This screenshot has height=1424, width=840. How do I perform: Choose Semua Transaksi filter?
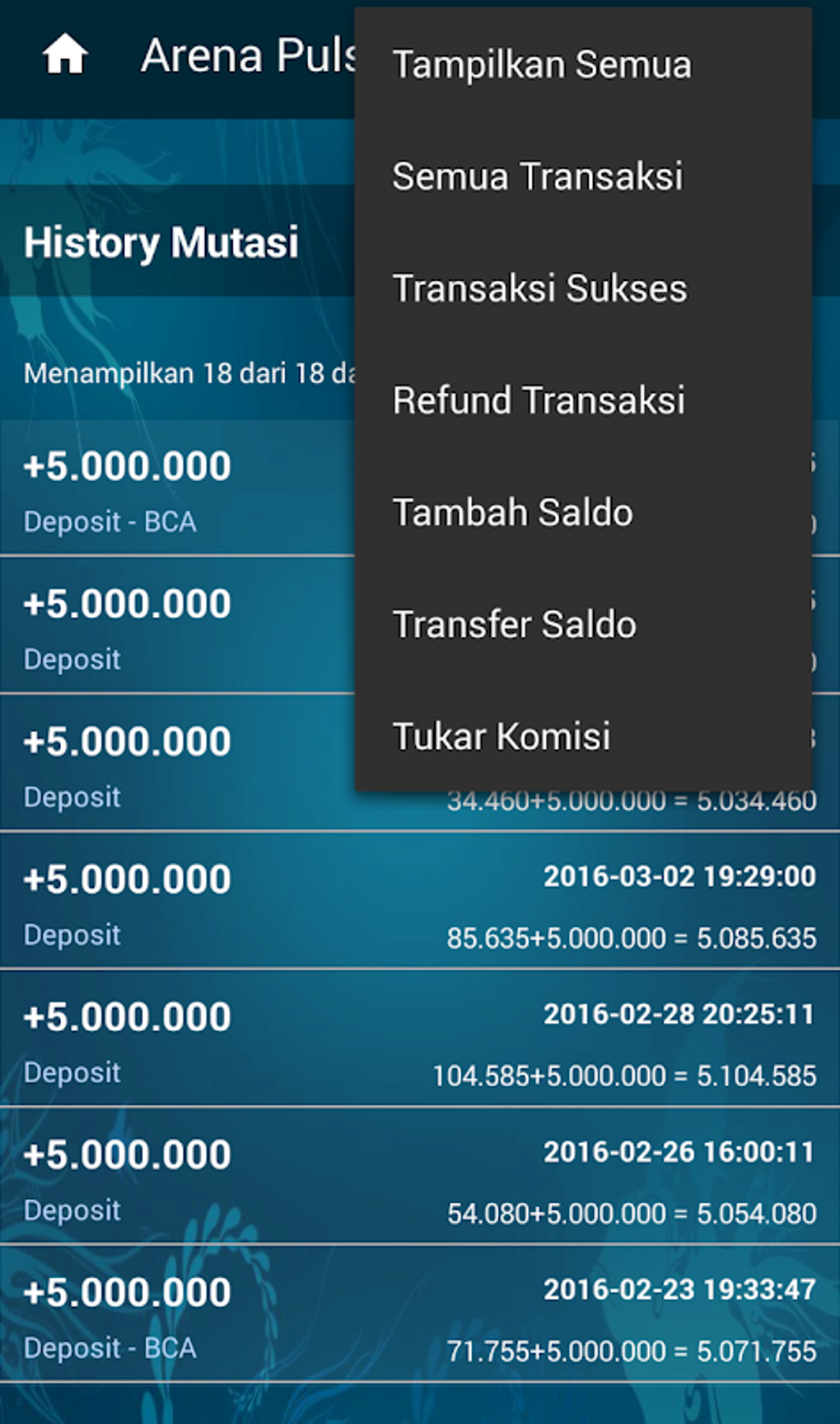click(538, 176)
